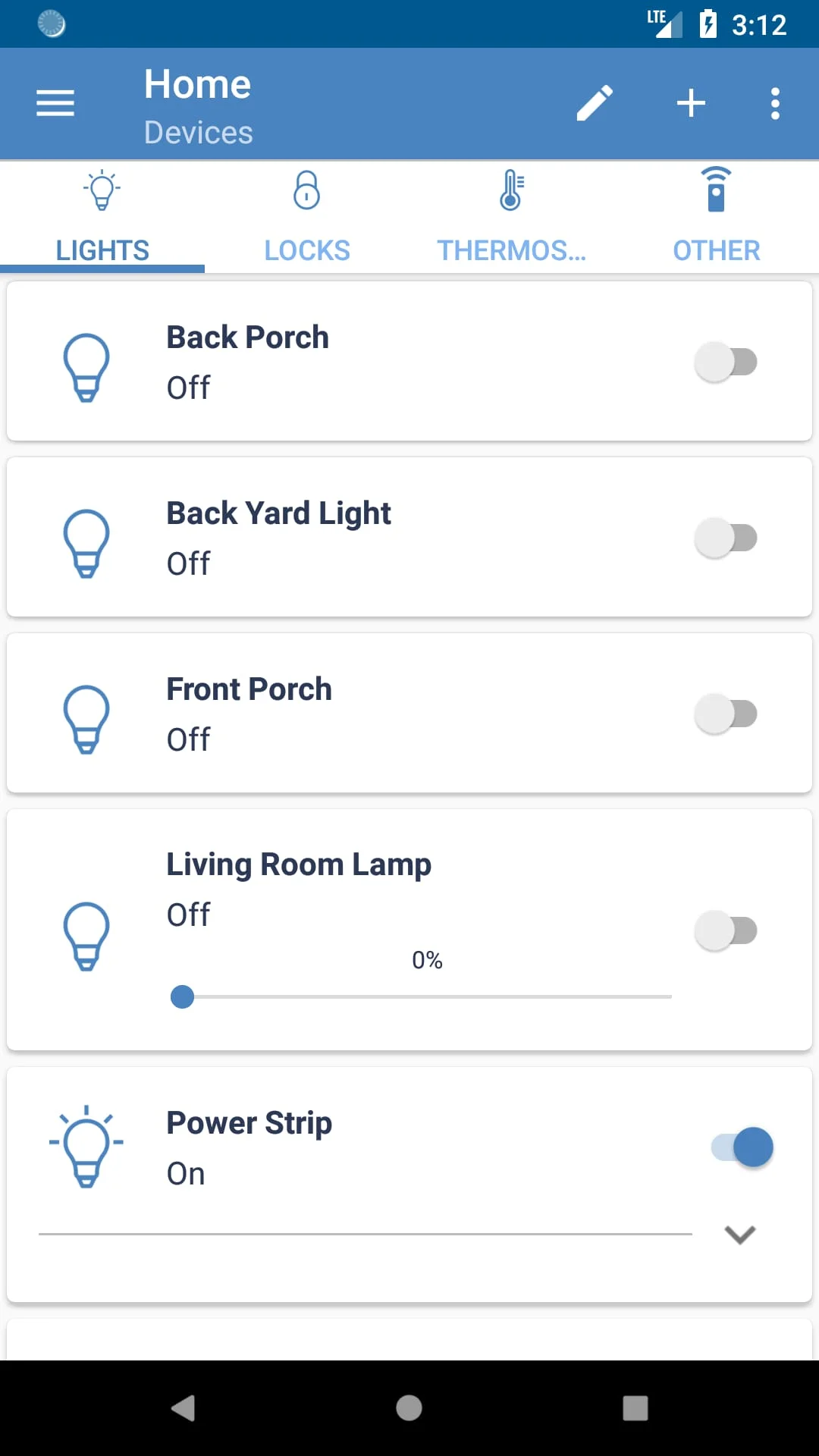Switch on the Back Yard Light

[726, 537]
